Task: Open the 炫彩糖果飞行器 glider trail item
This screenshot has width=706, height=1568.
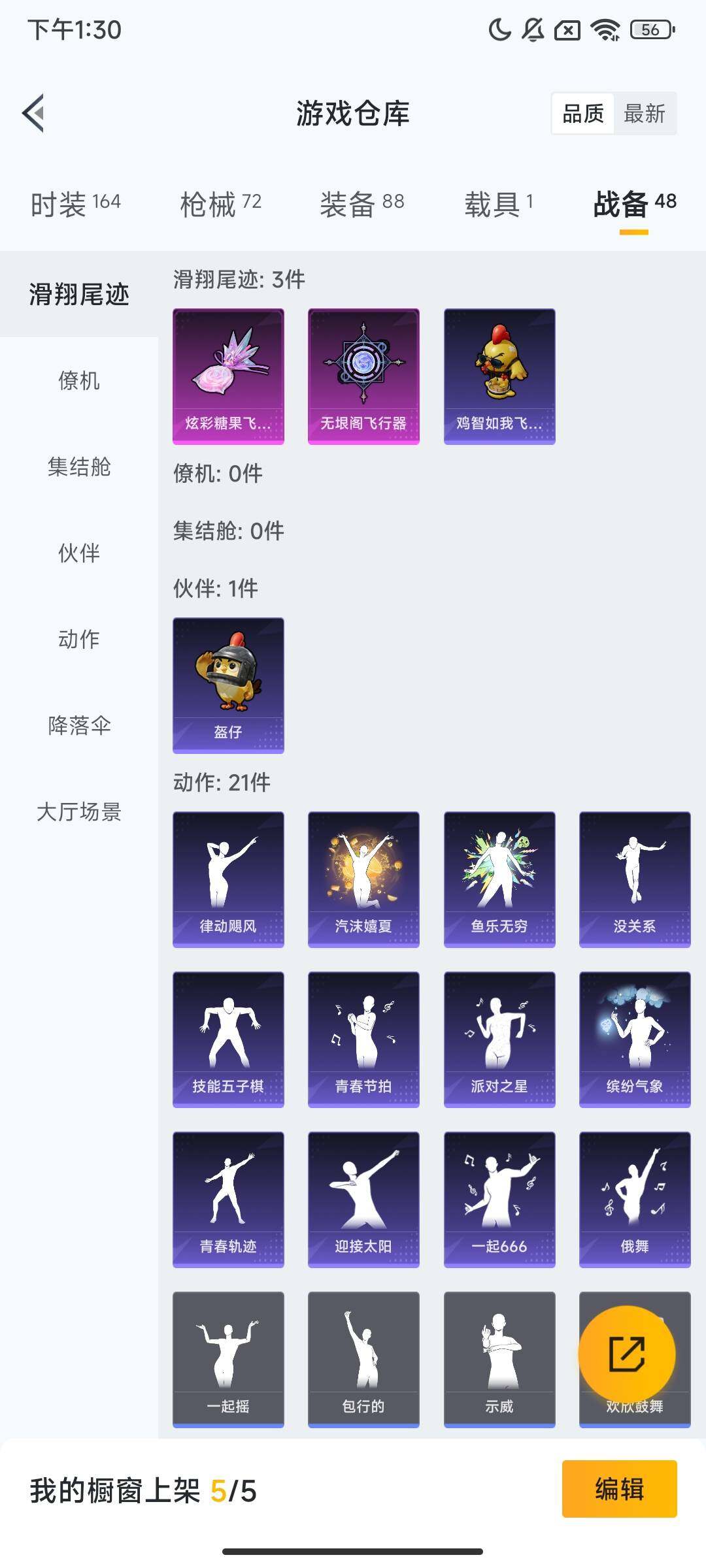Action: point(228,376)
